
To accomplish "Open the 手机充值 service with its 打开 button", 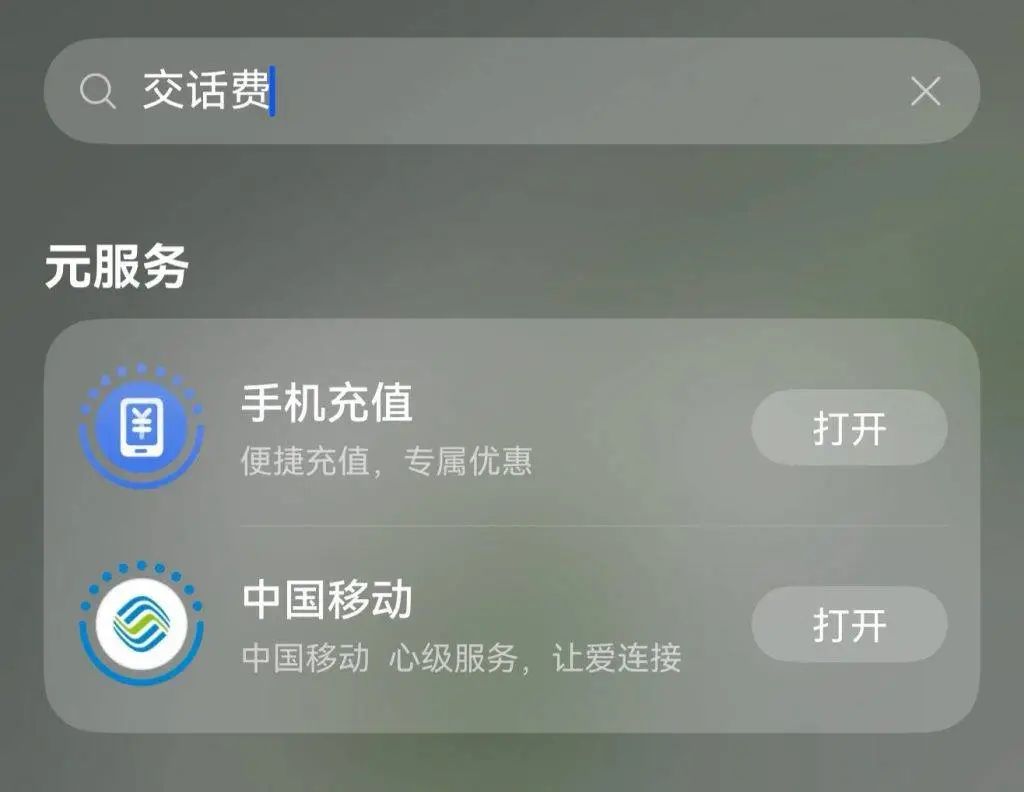I will tap(849, 428).
